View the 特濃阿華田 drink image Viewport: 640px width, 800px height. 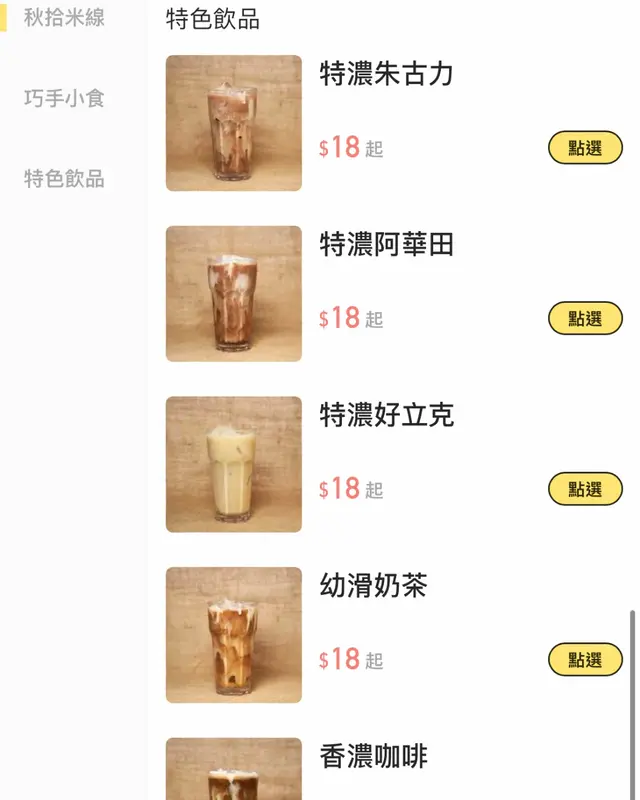(x=234, y=294)
